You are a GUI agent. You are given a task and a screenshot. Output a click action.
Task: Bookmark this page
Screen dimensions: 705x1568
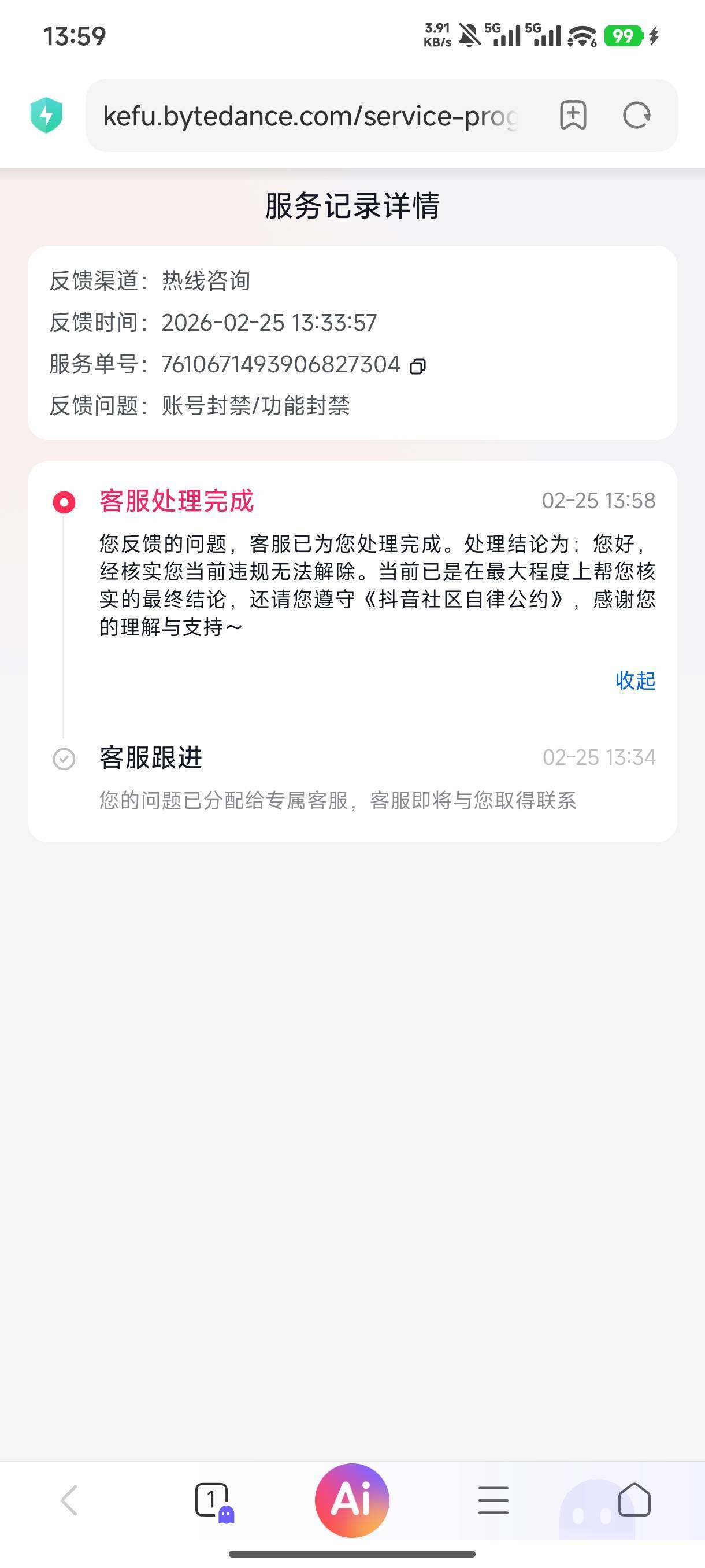[x=573, y=115]
